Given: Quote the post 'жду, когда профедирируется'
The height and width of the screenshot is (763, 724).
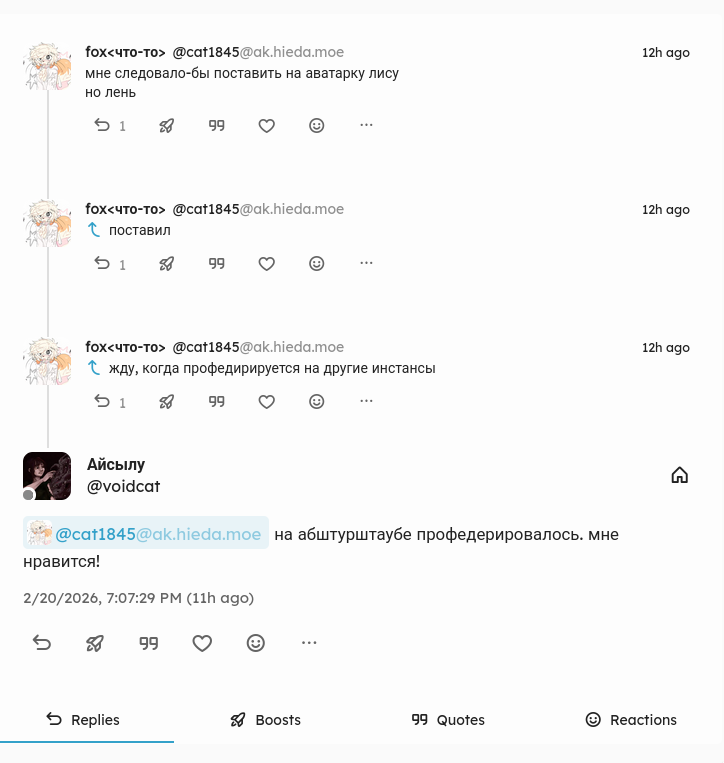Looking at the screenshot, I should [216, 402].
